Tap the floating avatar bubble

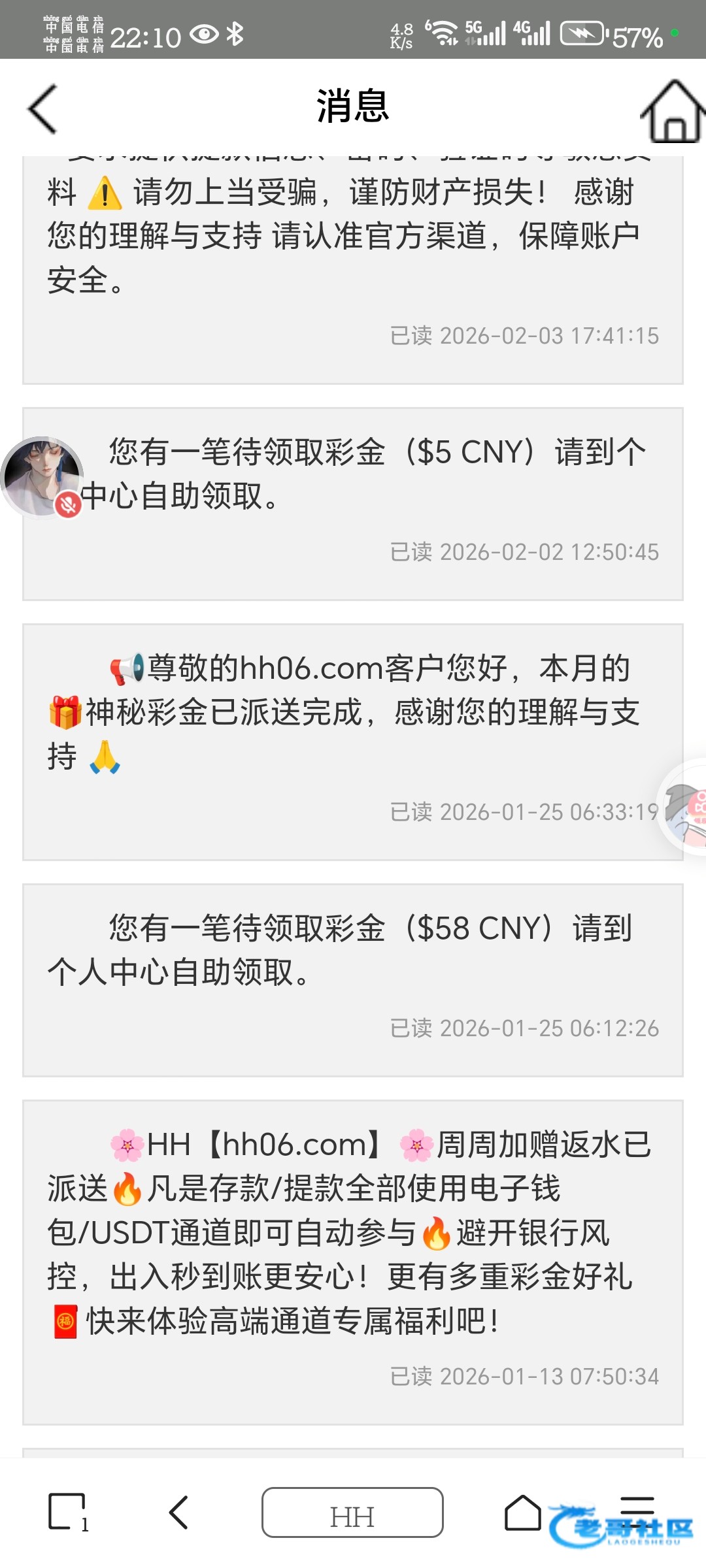[42, 477]
